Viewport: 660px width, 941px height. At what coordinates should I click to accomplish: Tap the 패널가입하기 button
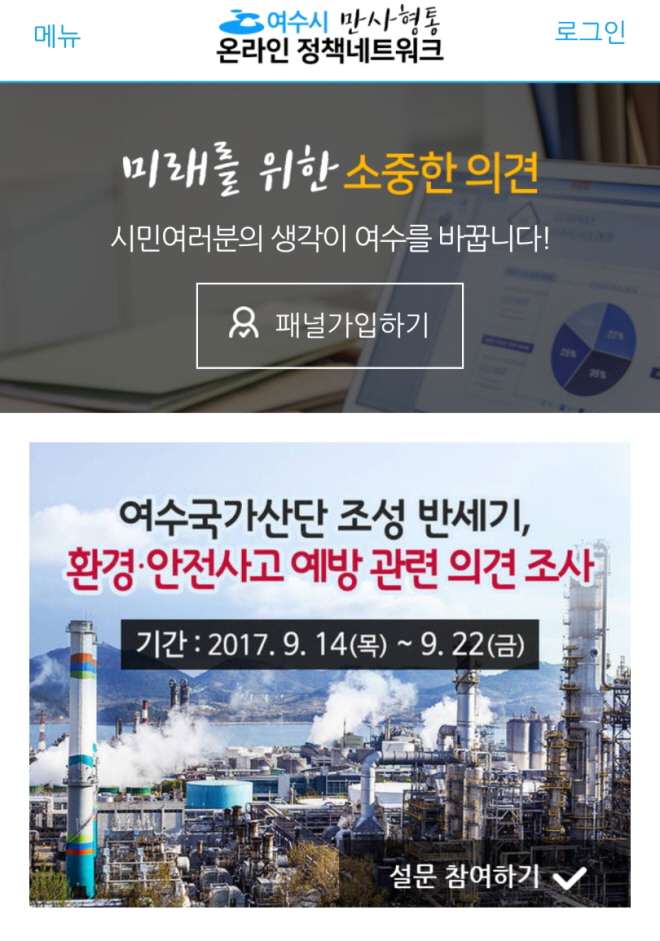point(330,325)
